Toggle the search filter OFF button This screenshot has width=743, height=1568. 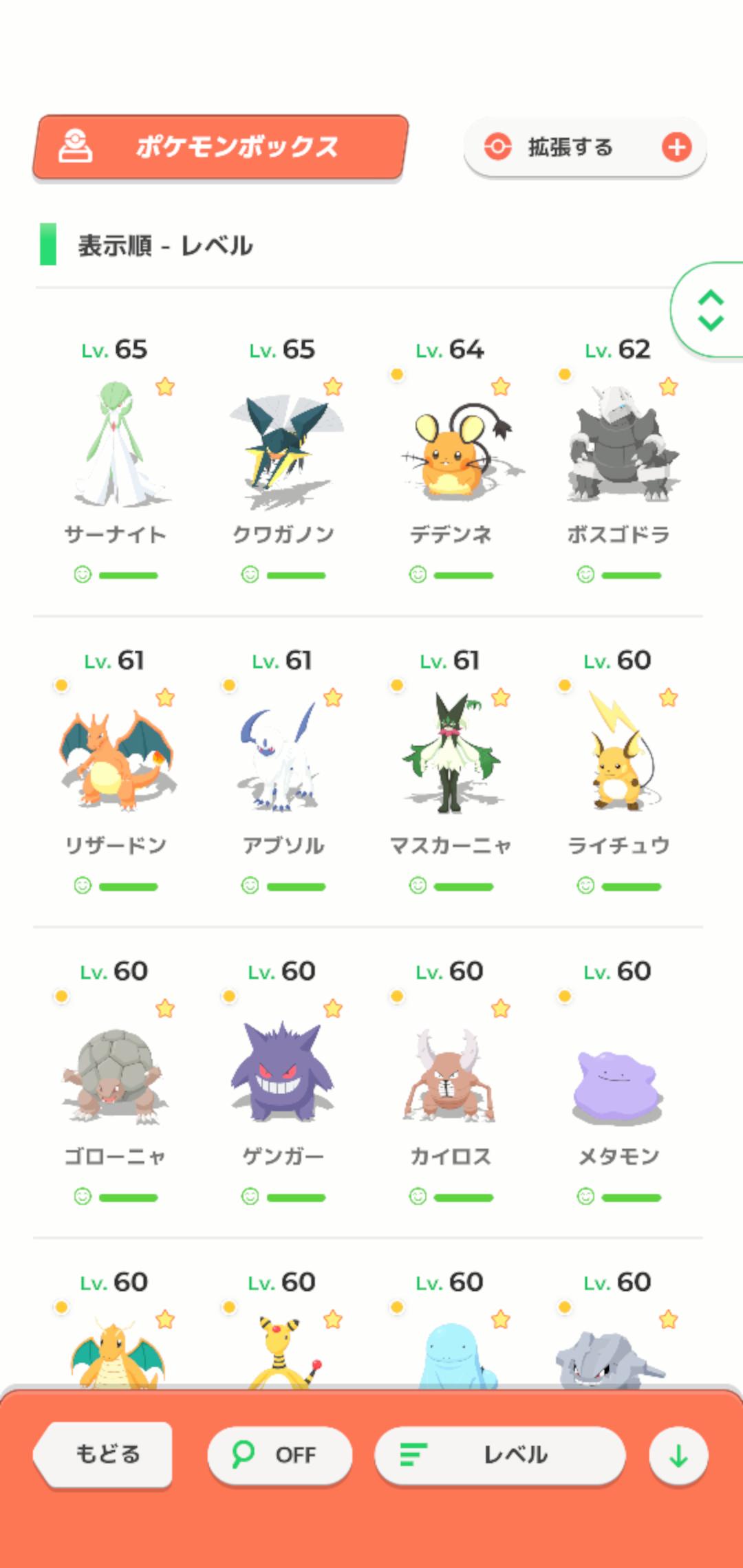(x=279, y=1455)
